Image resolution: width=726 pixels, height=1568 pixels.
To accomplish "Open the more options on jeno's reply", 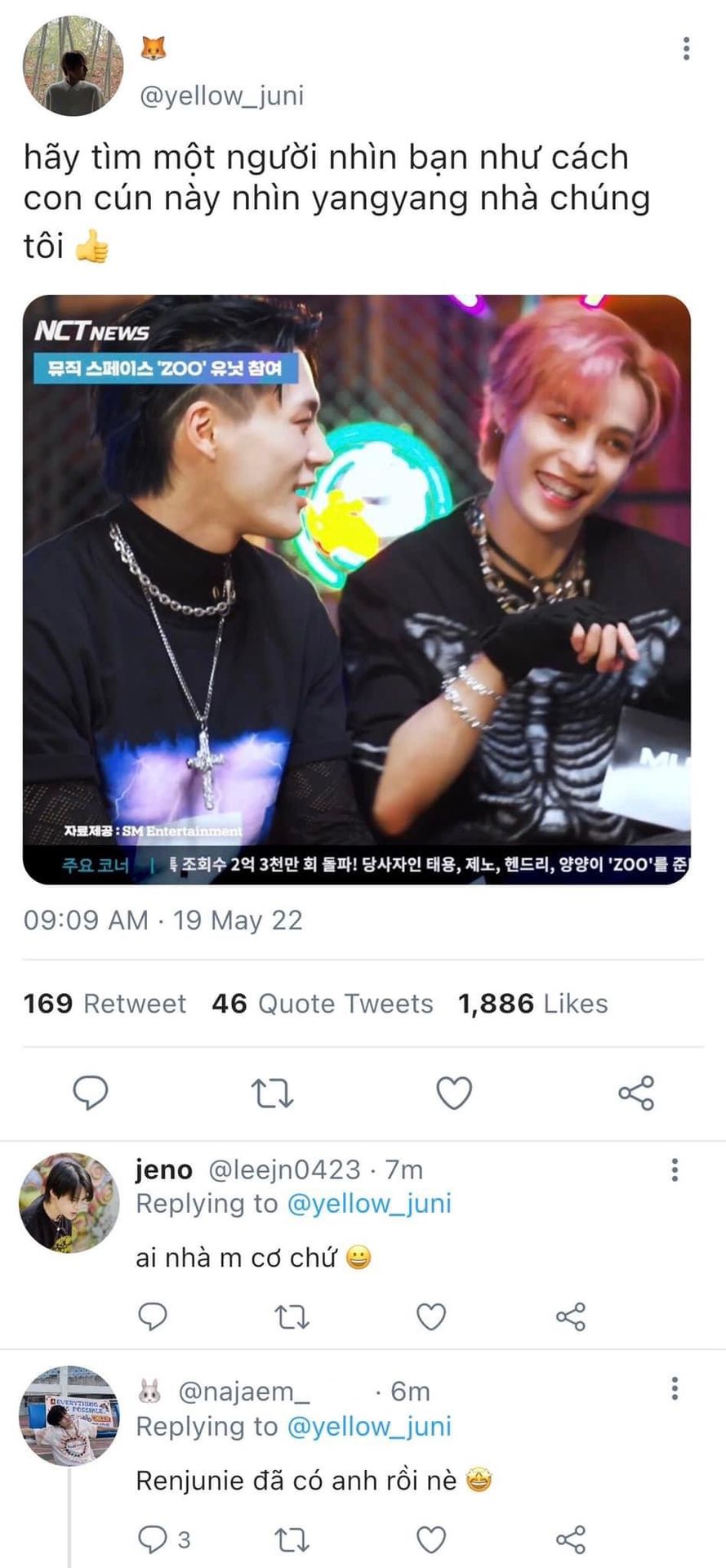I will pyautogui.click(x=675, y=1169).
